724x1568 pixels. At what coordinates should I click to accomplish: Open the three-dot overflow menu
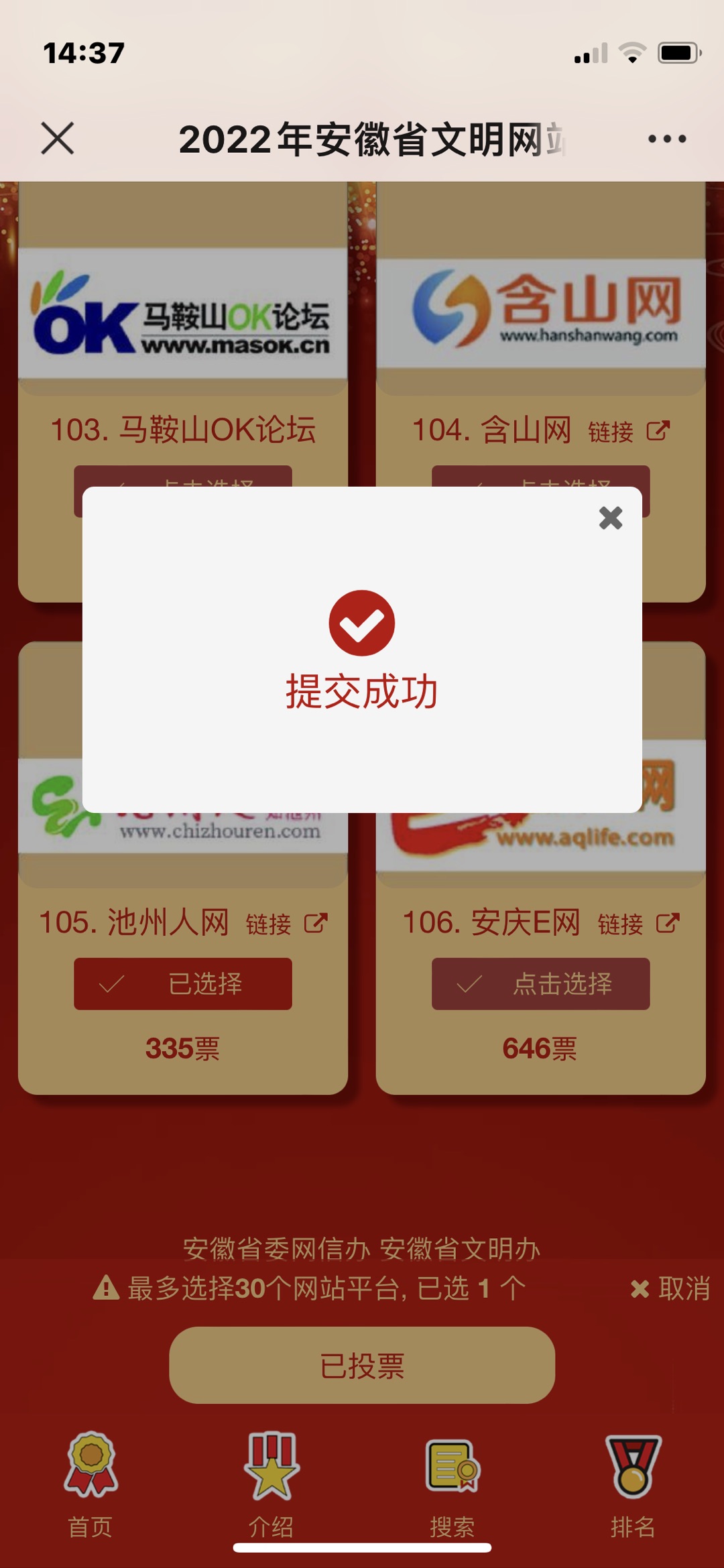pyautogui.click(x=666, y=139)
